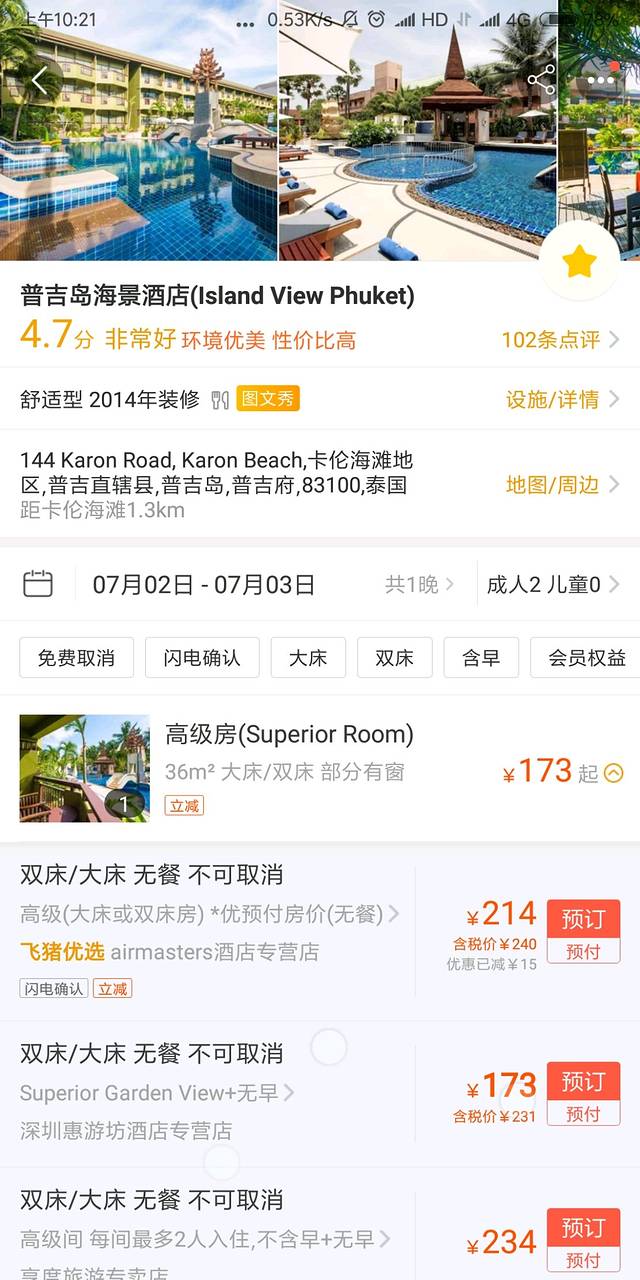Open the Superior Room photo thumbnail

pyautogui.click(x=85, y=768)
